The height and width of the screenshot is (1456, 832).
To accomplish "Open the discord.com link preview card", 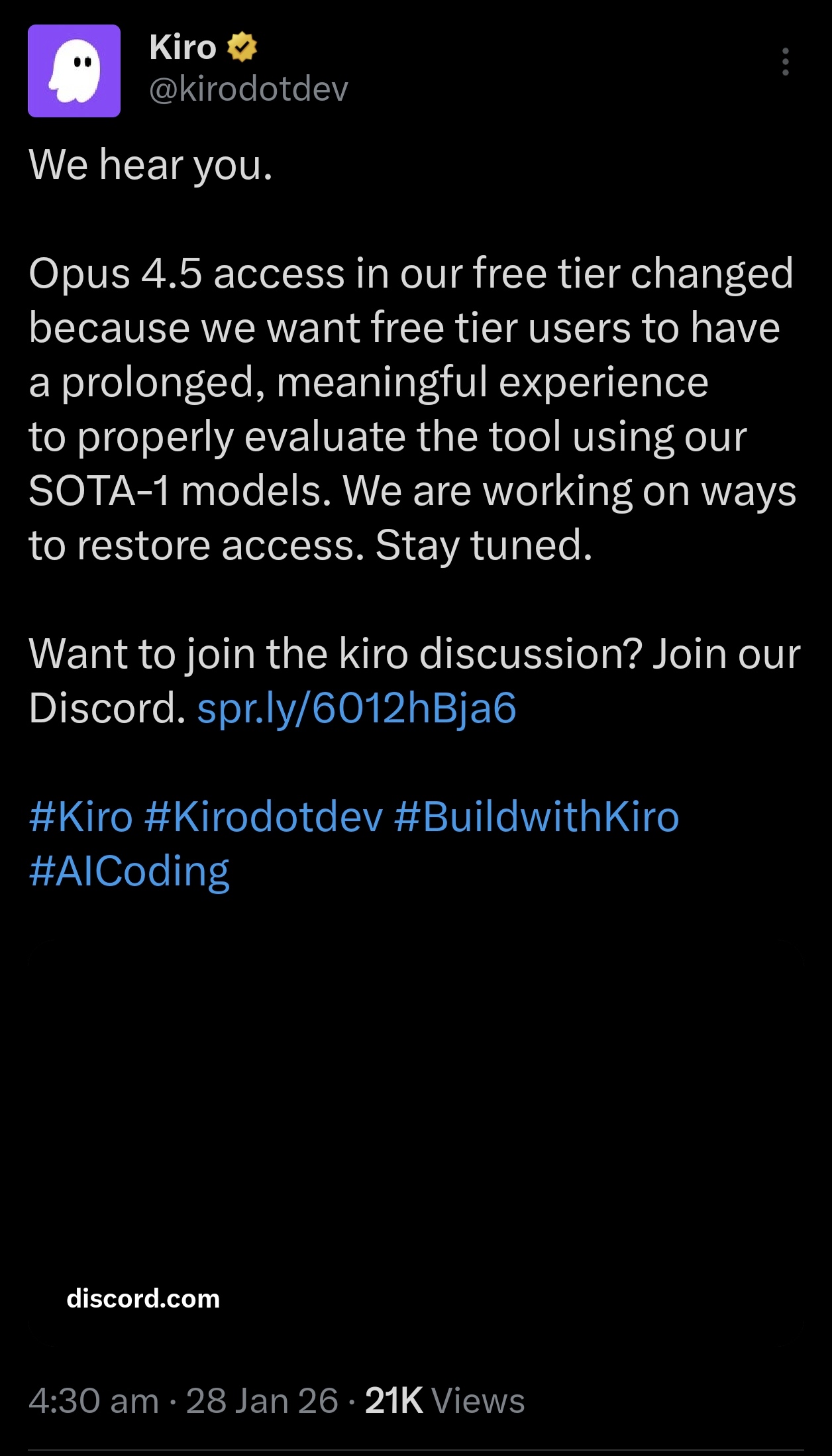I will (415, 1127).
